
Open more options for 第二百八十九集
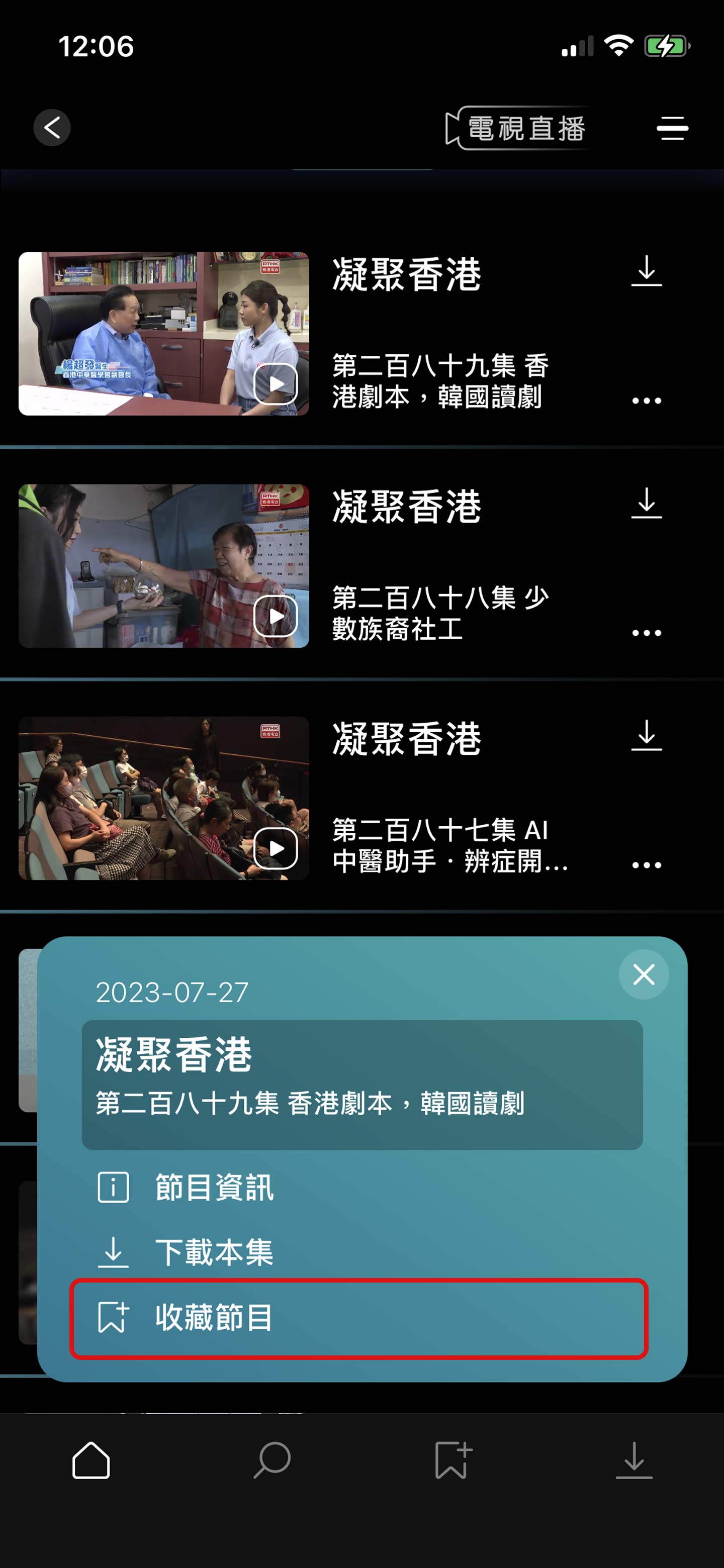(646, 401)
